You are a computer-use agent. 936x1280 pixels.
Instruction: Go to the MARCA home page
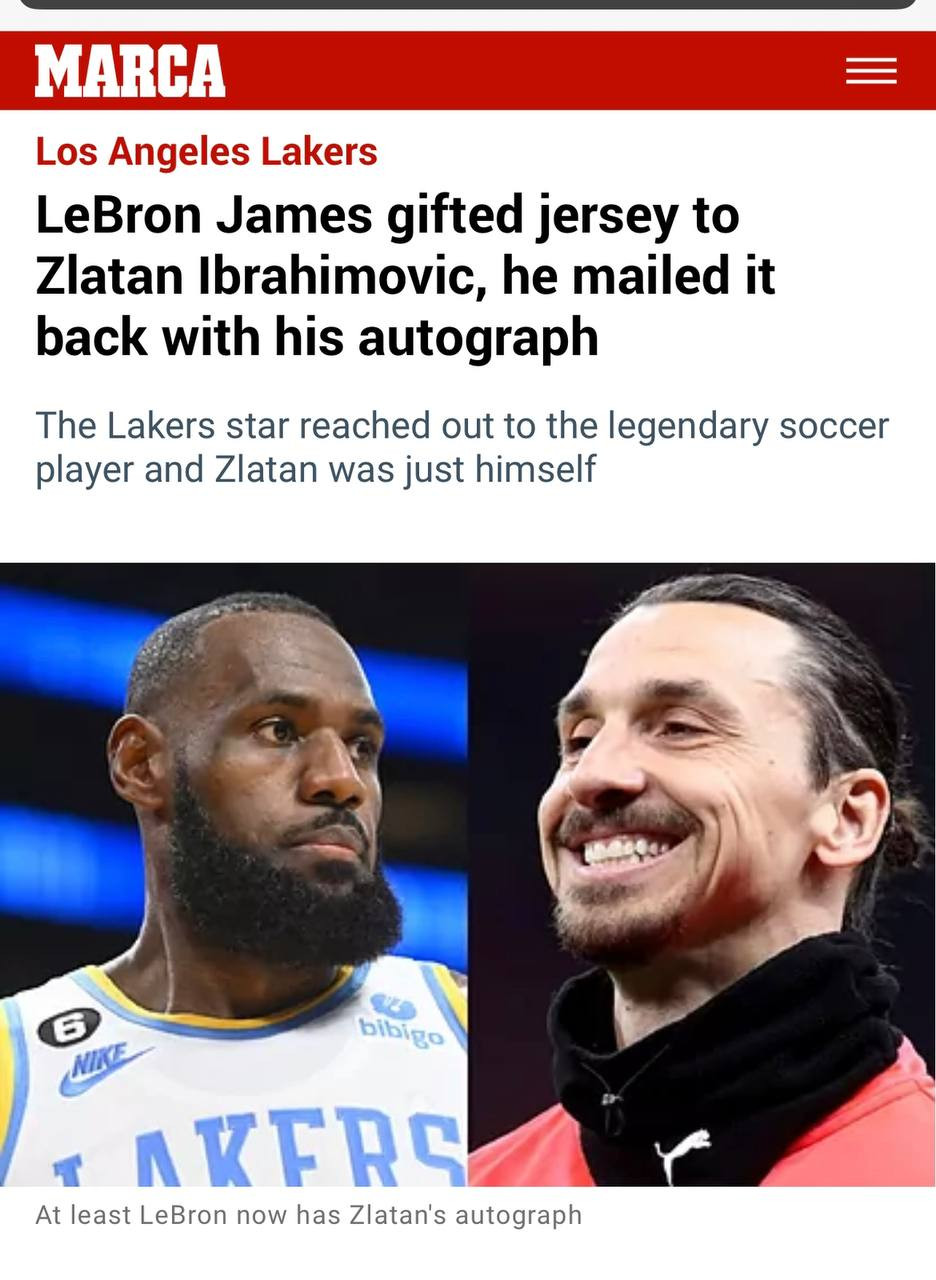(x=130, y=71)
